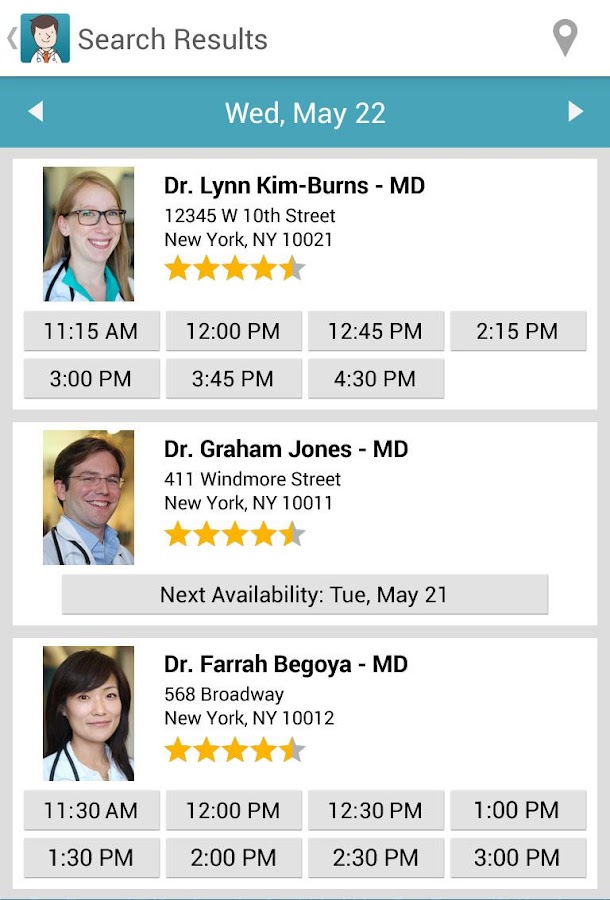610x900 pixels.
Task: Book Dr. Kim-Burns at 11:15 AM
Action: pos(91,332)
